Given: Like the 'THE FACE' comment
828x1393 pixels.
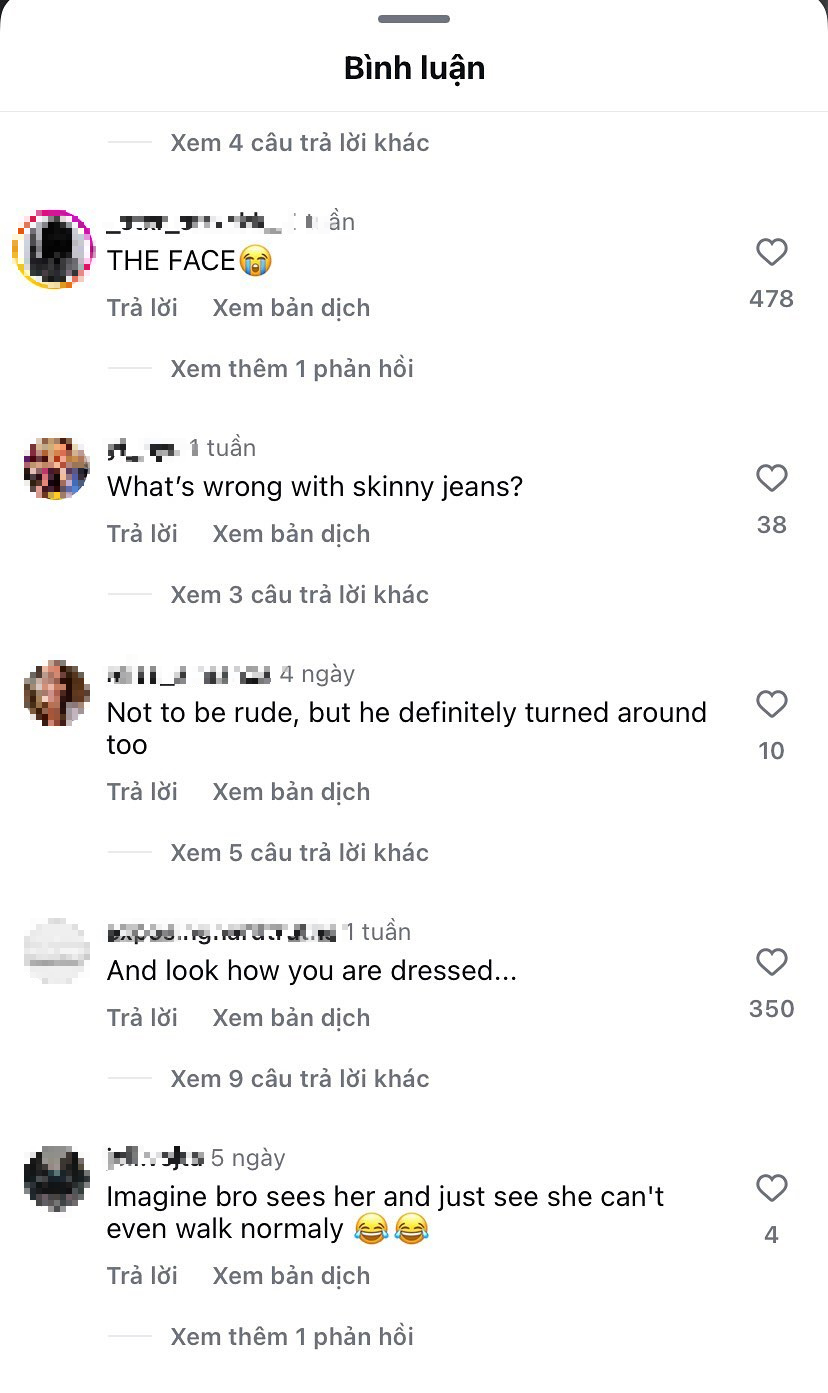Looking at the screenshot, I should (x=771, y=253).
